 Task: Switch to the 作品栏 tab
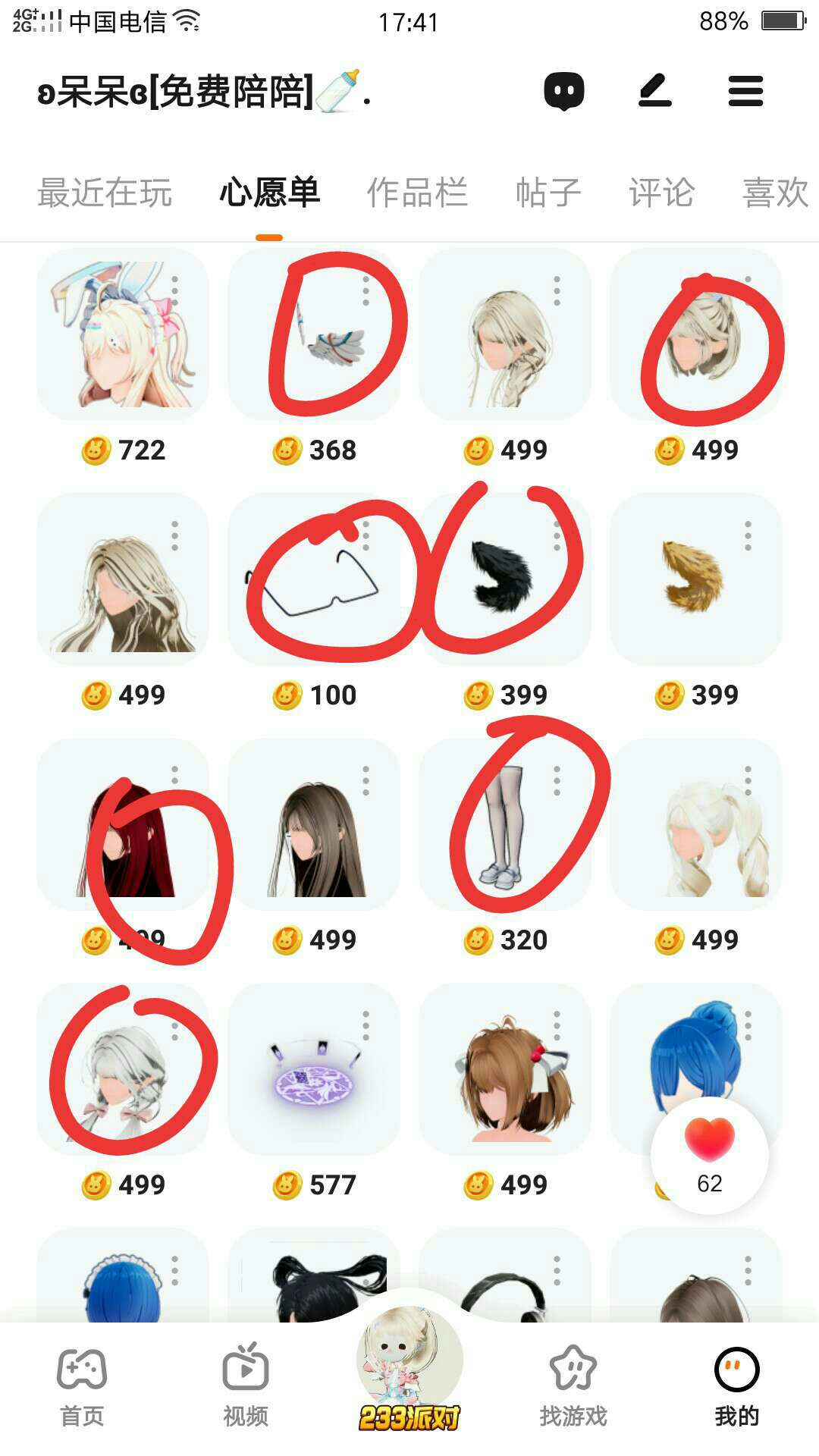tap(417, 193)
